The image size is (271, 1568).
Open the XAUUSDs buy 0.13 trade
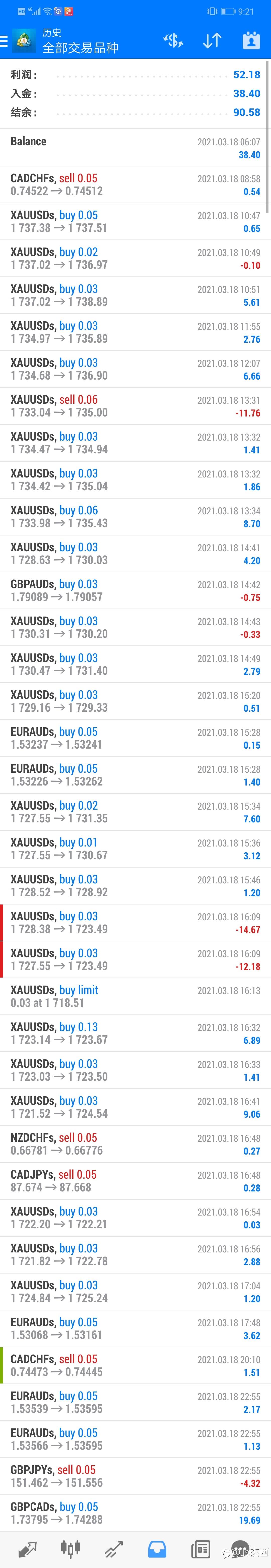[x=135, y=1033]
